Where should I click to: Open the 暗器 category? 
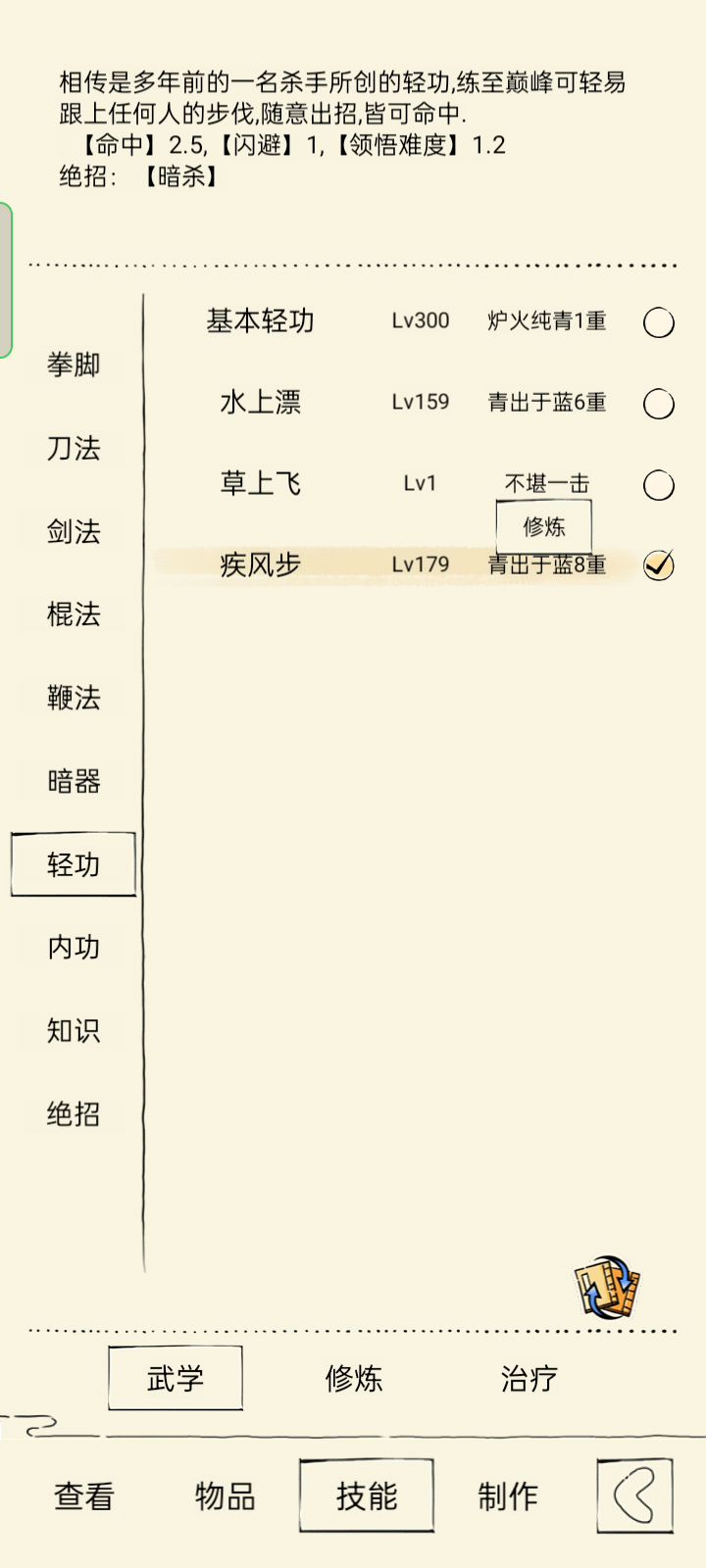74,782
